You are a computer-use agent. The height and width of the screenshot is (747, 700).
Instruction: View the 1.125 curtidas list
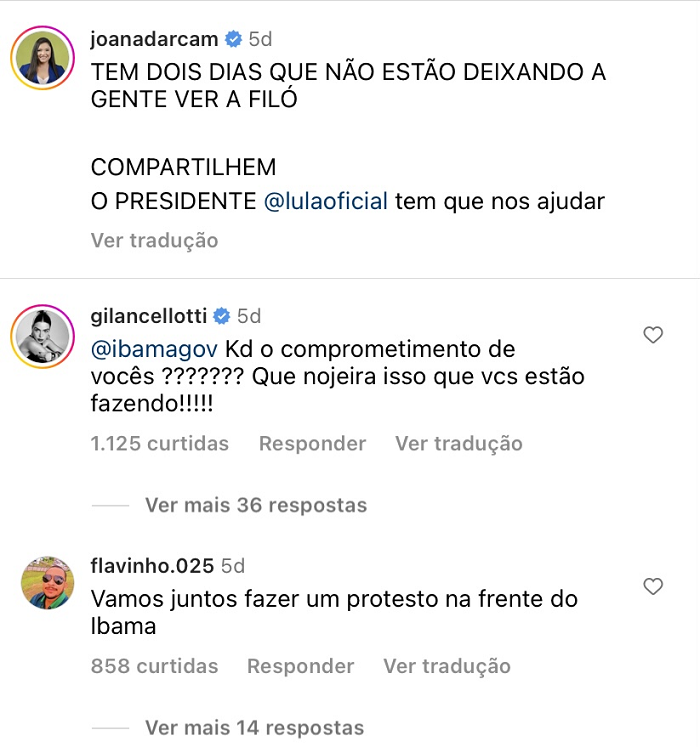(x=159, y=443)
